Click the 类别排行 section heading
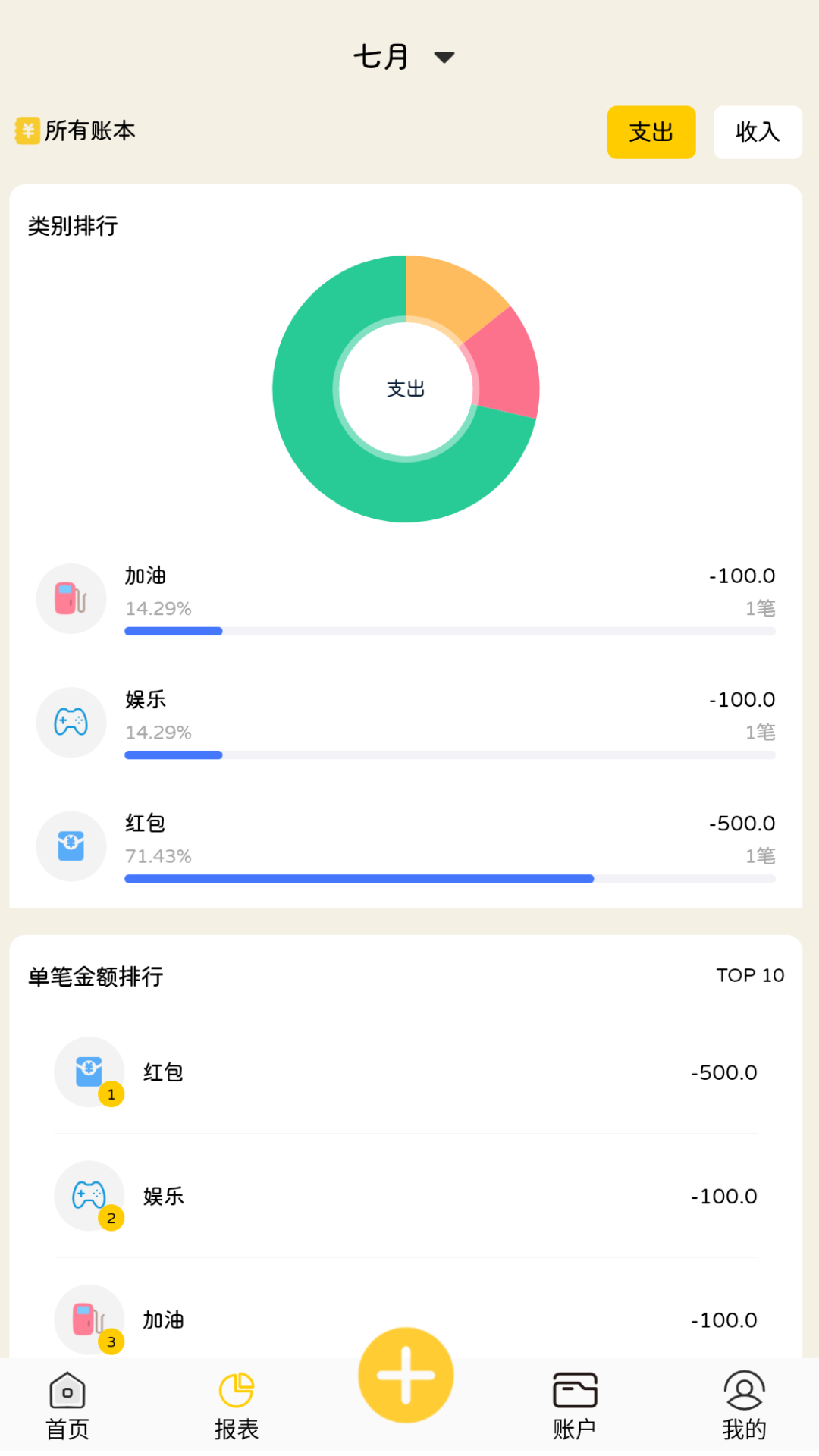Viewport: 819px width, 1456px height. (x=72, y=226)
